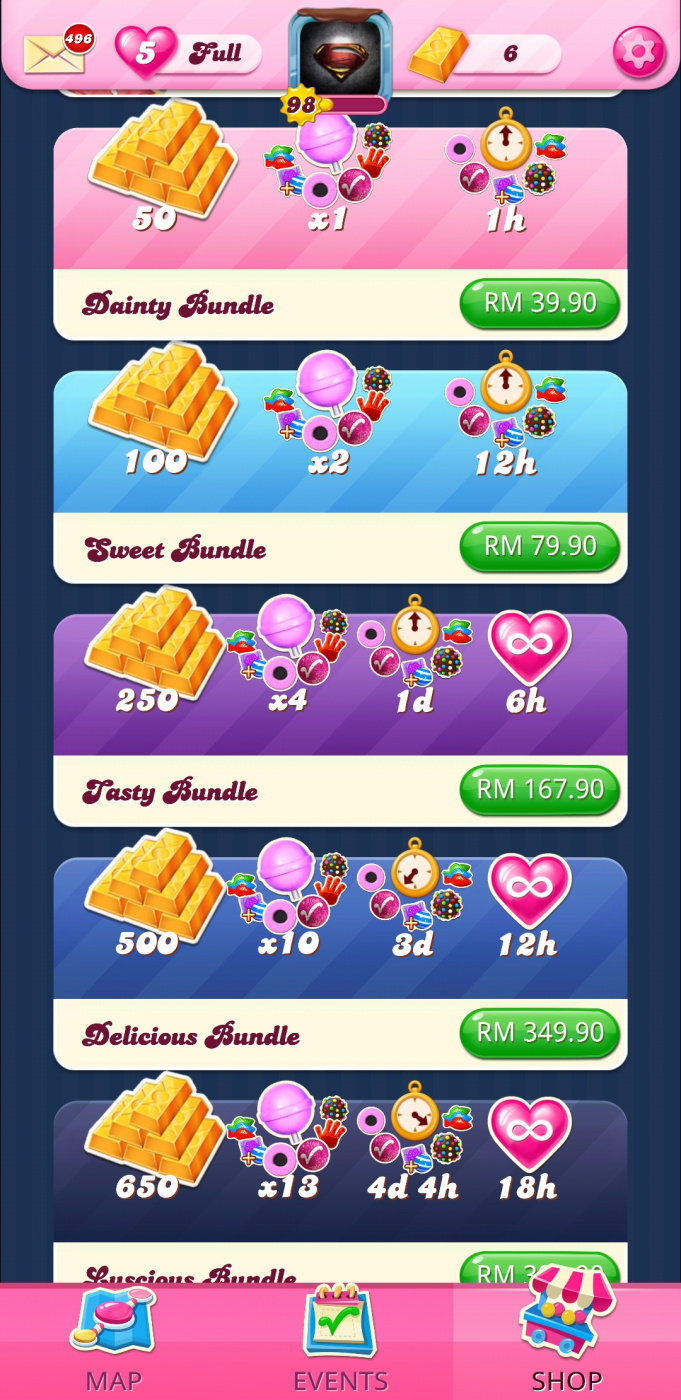Image resolution: width=681 pixels, height=1400 pixels.
Task: Open the Superman profile avatar
Action: 340,54
